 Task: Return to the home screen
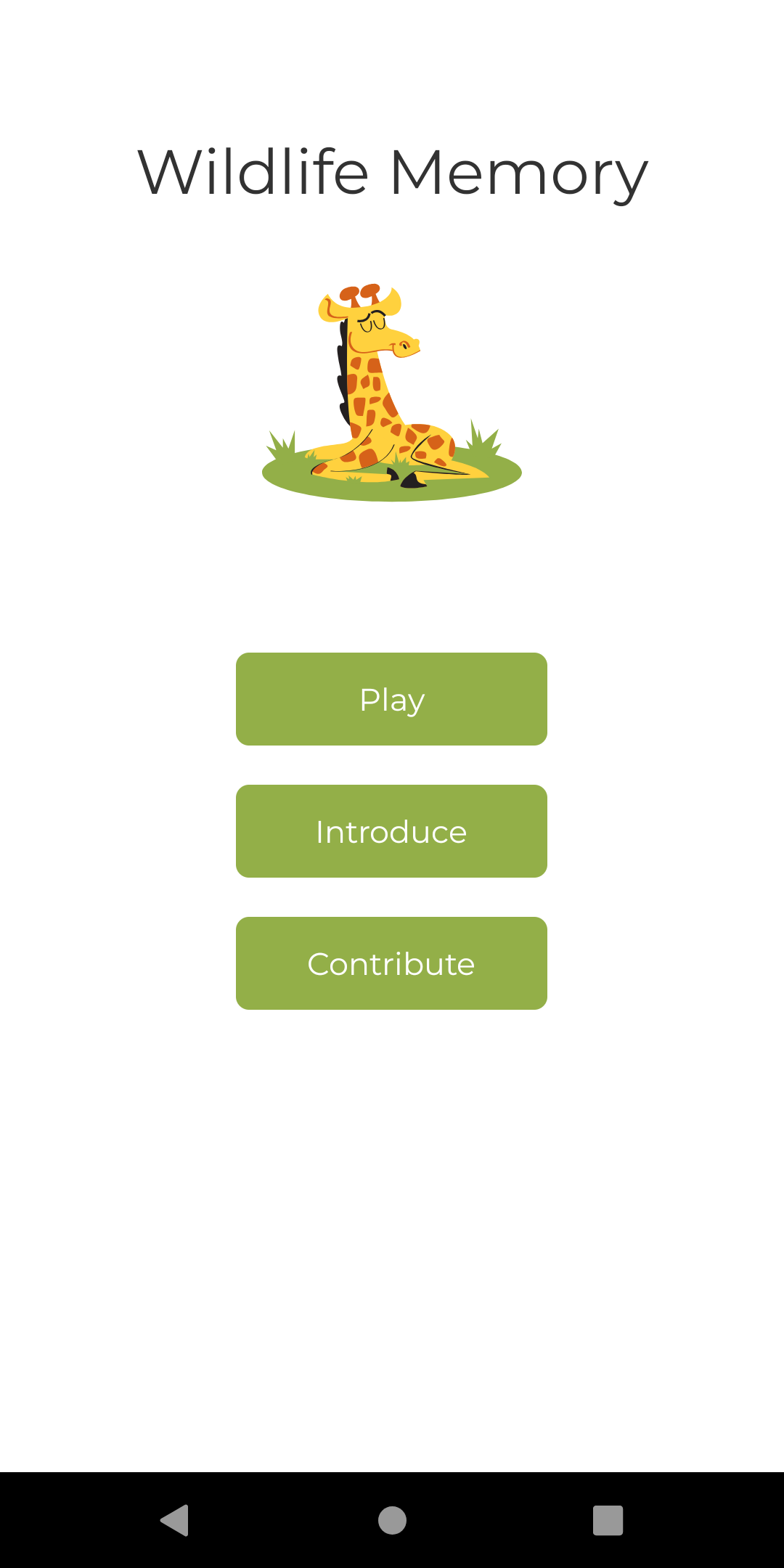point(392,1520)
